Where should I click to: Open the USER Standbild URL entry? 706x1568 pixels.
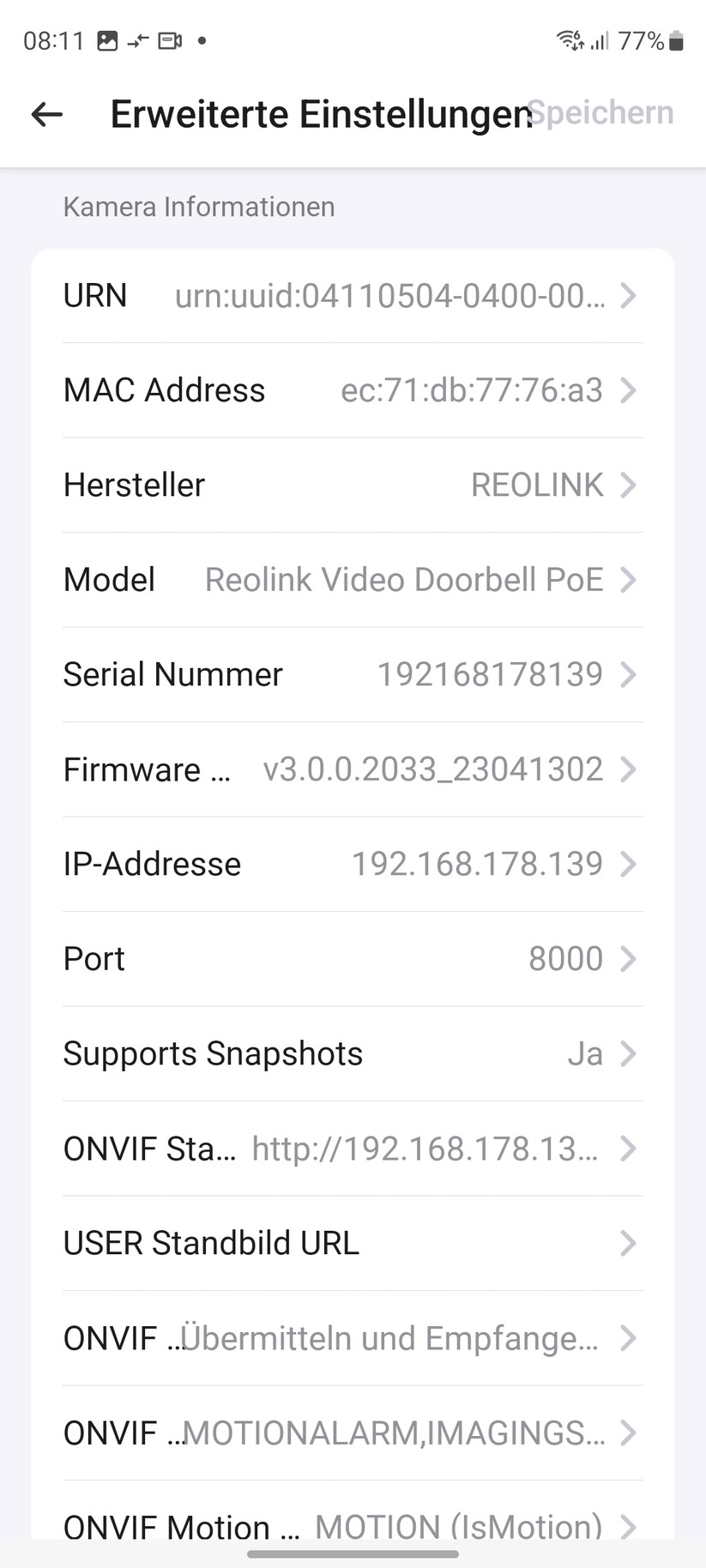pyautogui.click(x=353, y=1243)
